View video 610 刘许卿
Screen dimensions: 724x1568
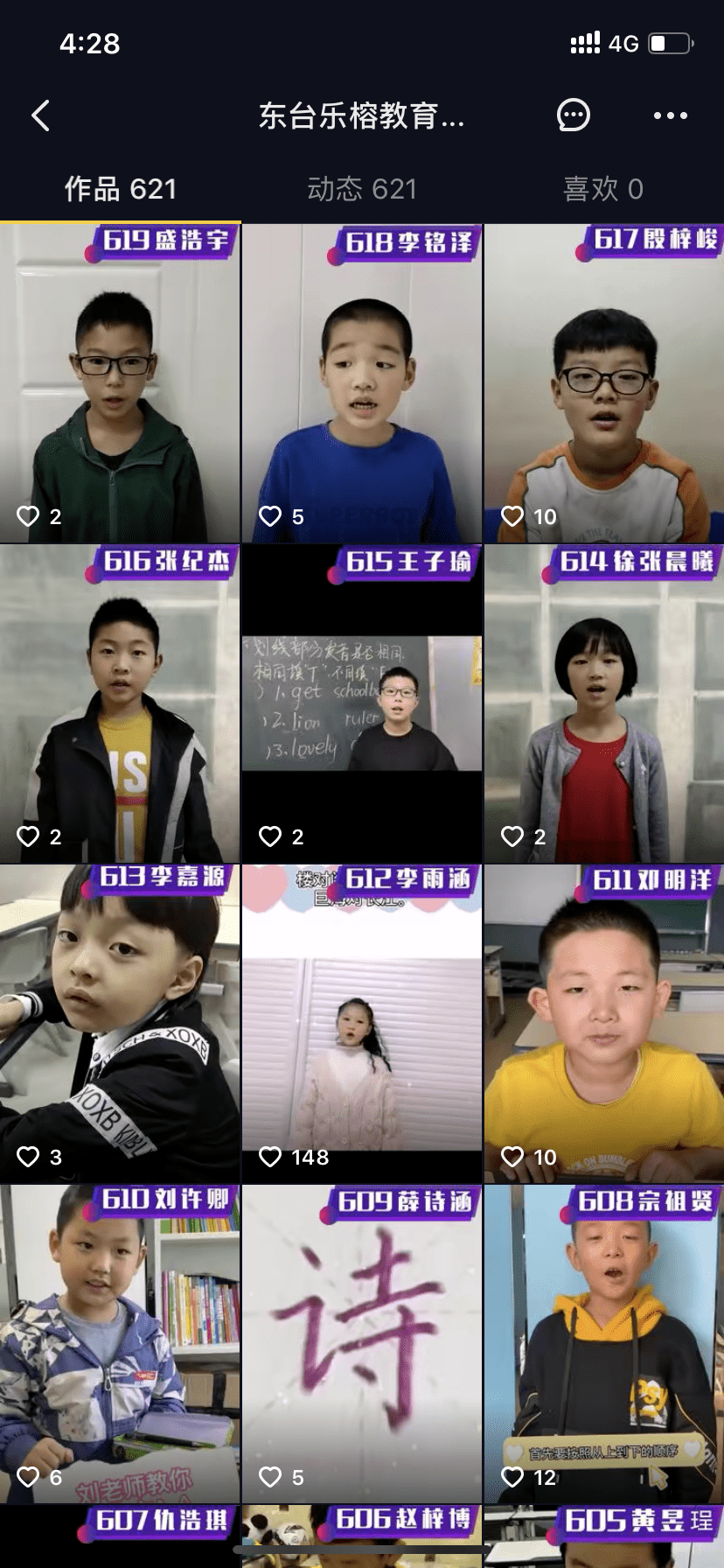(120, 1344)
